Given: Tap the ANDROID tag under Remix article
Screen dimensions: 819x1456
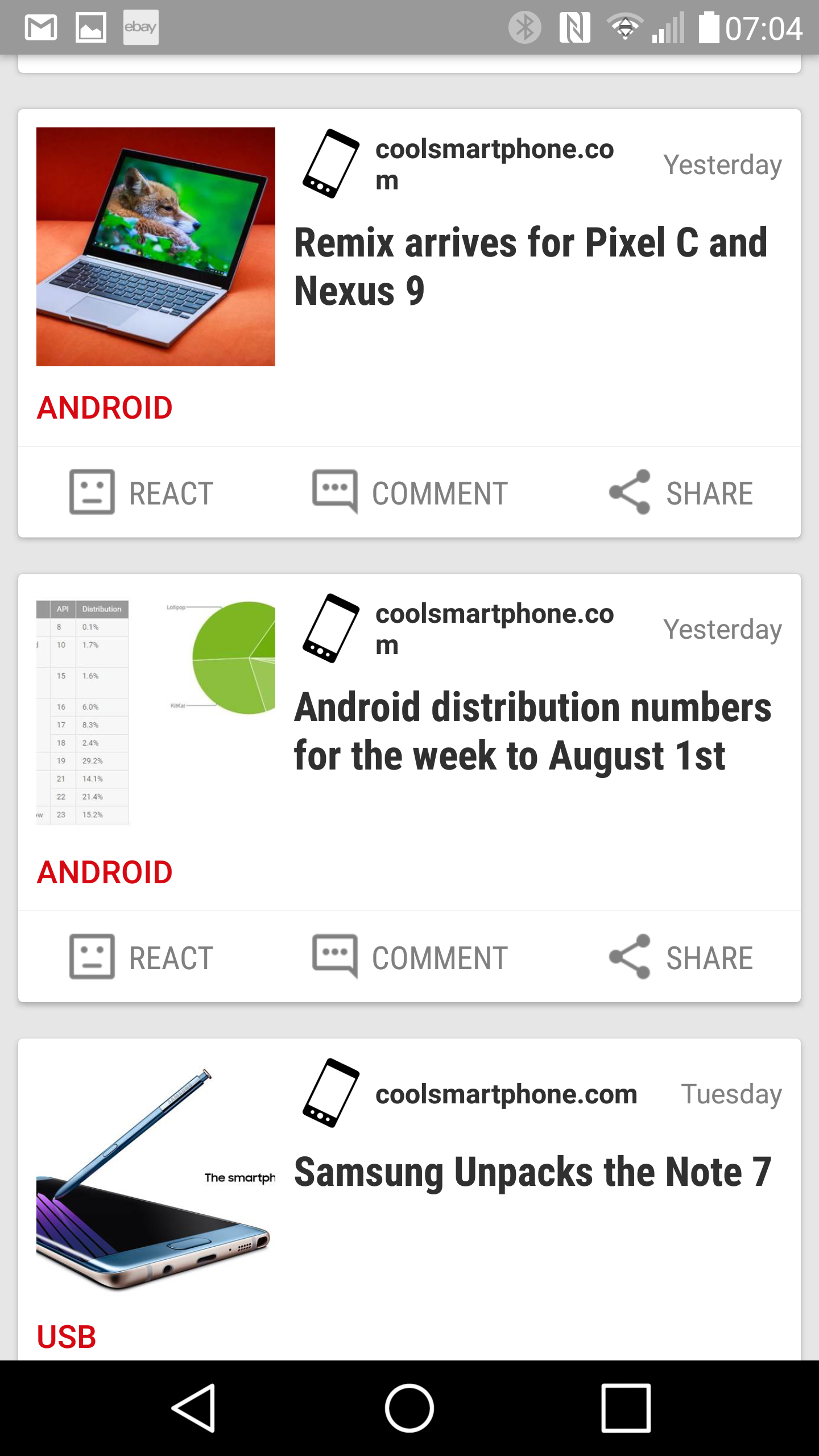Looking at the screenshot, I should [105, 408].
